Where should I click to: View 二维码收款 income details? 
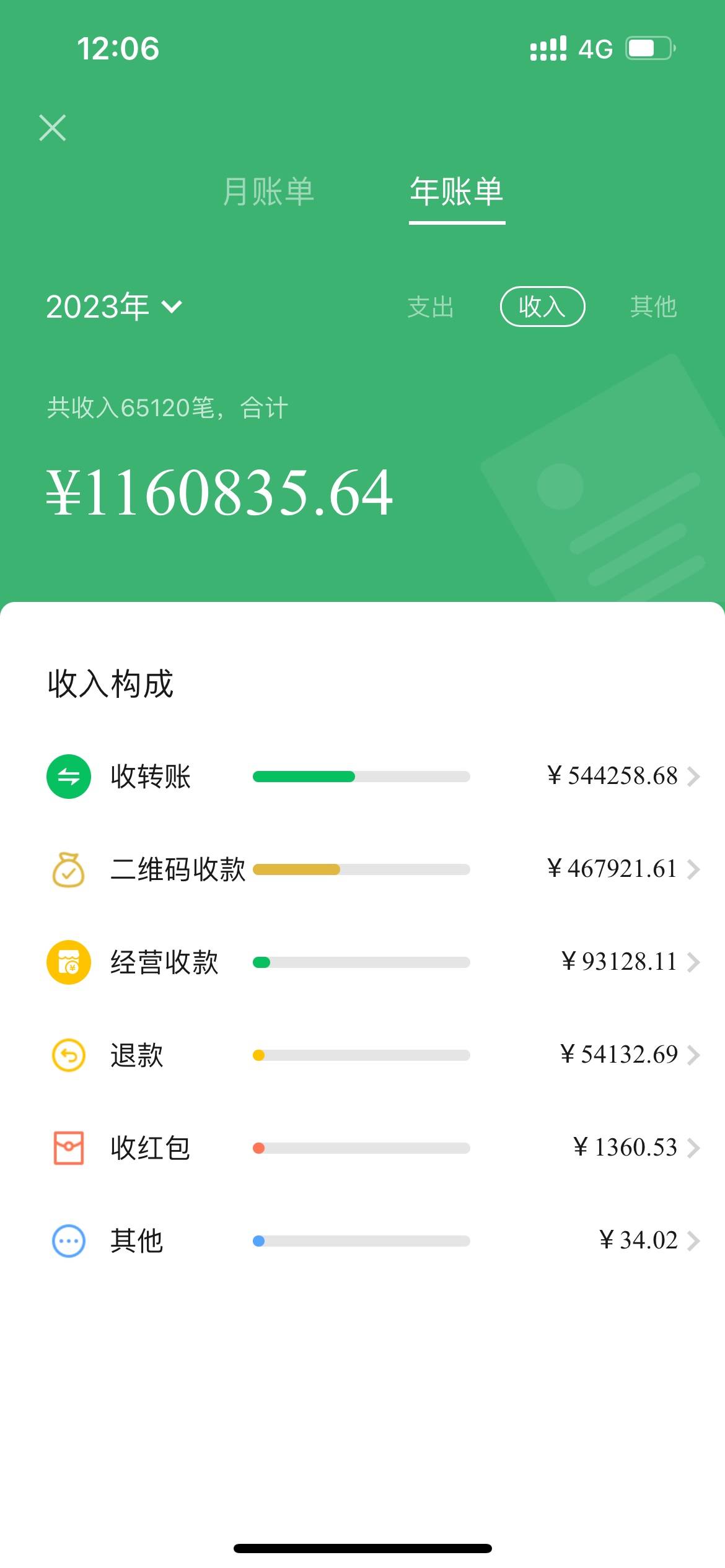point(372,869)
